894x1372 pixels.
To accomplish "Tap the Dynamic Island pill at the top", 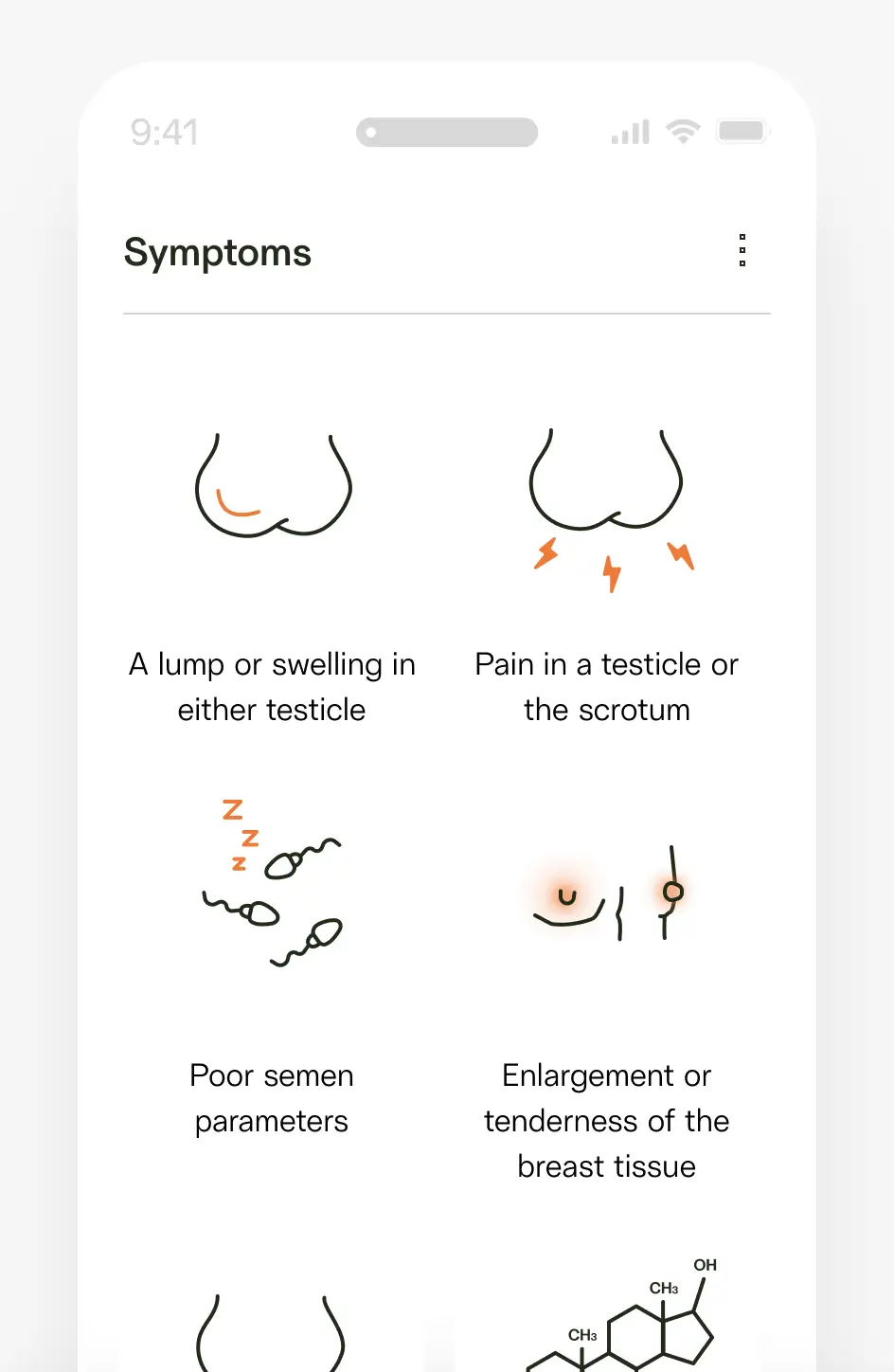I will [447, 132].
